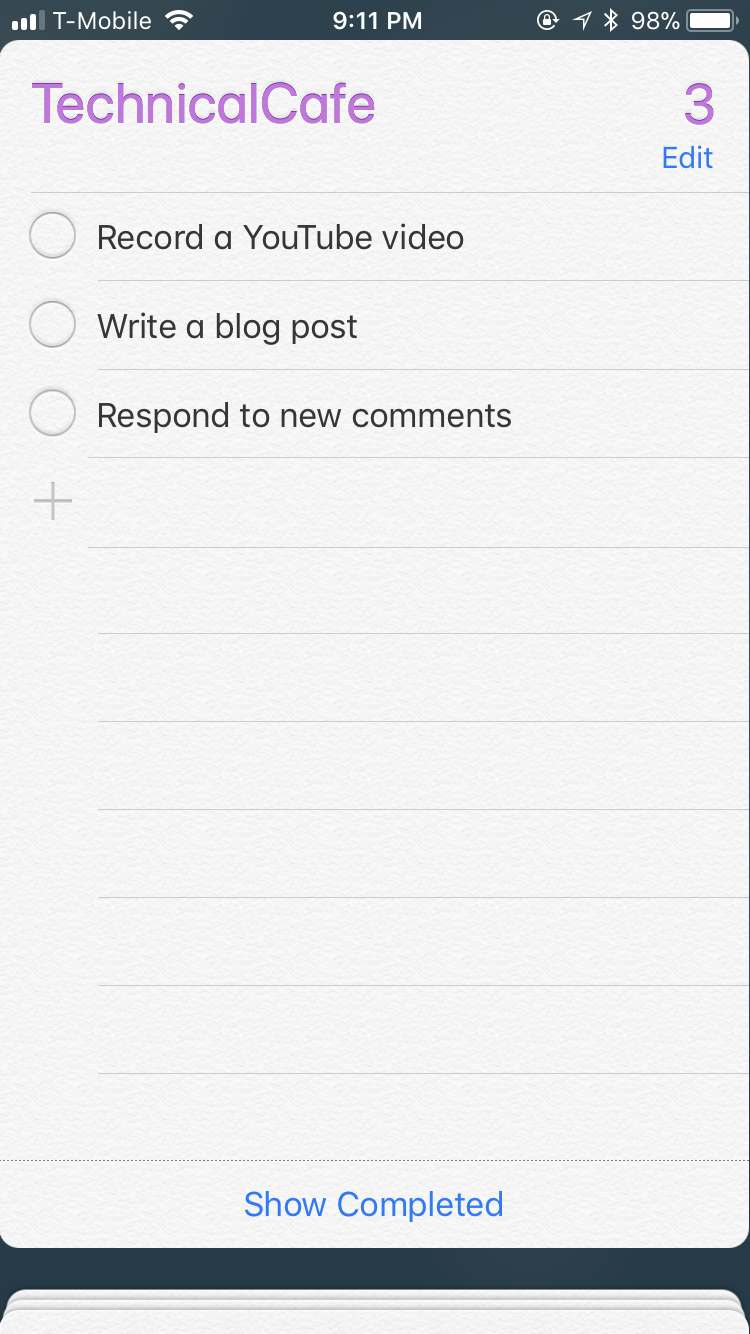Reveal other lists stacked at bottom
Image resolution: width=750 pixels, height=1334 pixels.
[375, 1310]
